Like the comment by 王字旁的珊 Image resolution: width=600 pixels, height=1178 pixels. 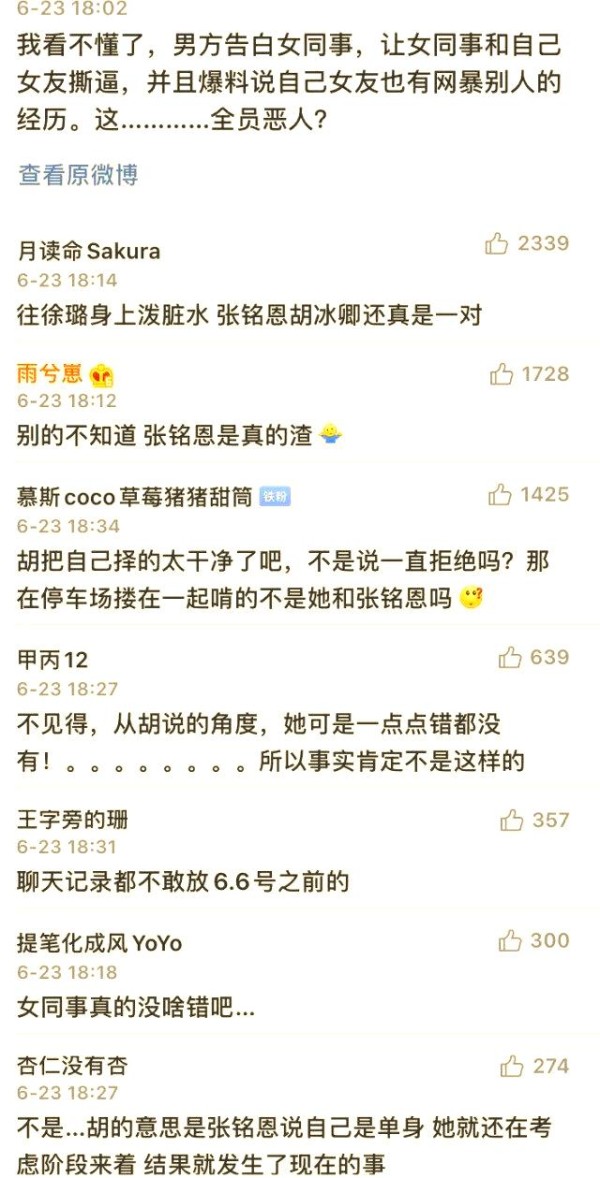511,820
